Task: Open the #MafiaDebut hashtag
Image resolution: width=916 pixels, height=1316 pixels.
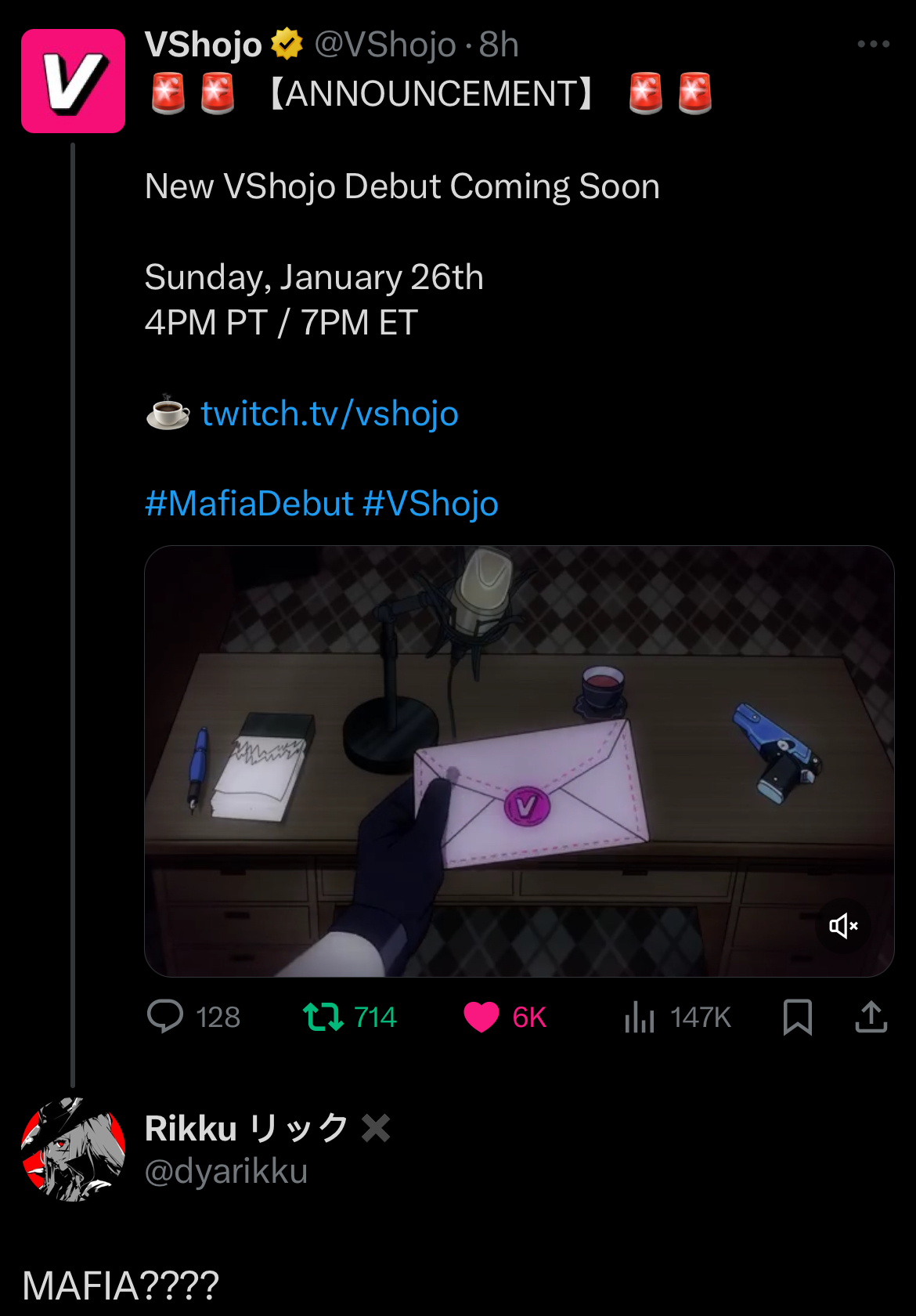Action: tap(249, 504)
